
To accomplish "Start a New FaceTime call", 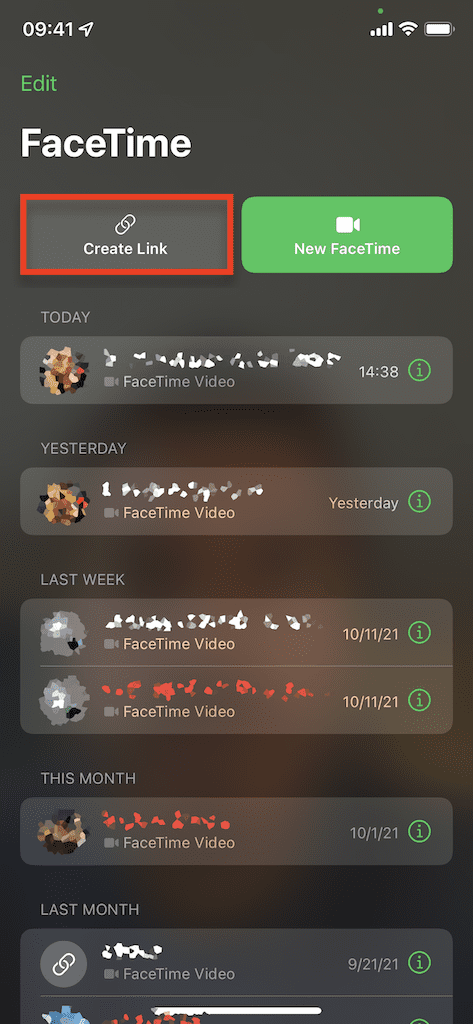I will 347,235.
